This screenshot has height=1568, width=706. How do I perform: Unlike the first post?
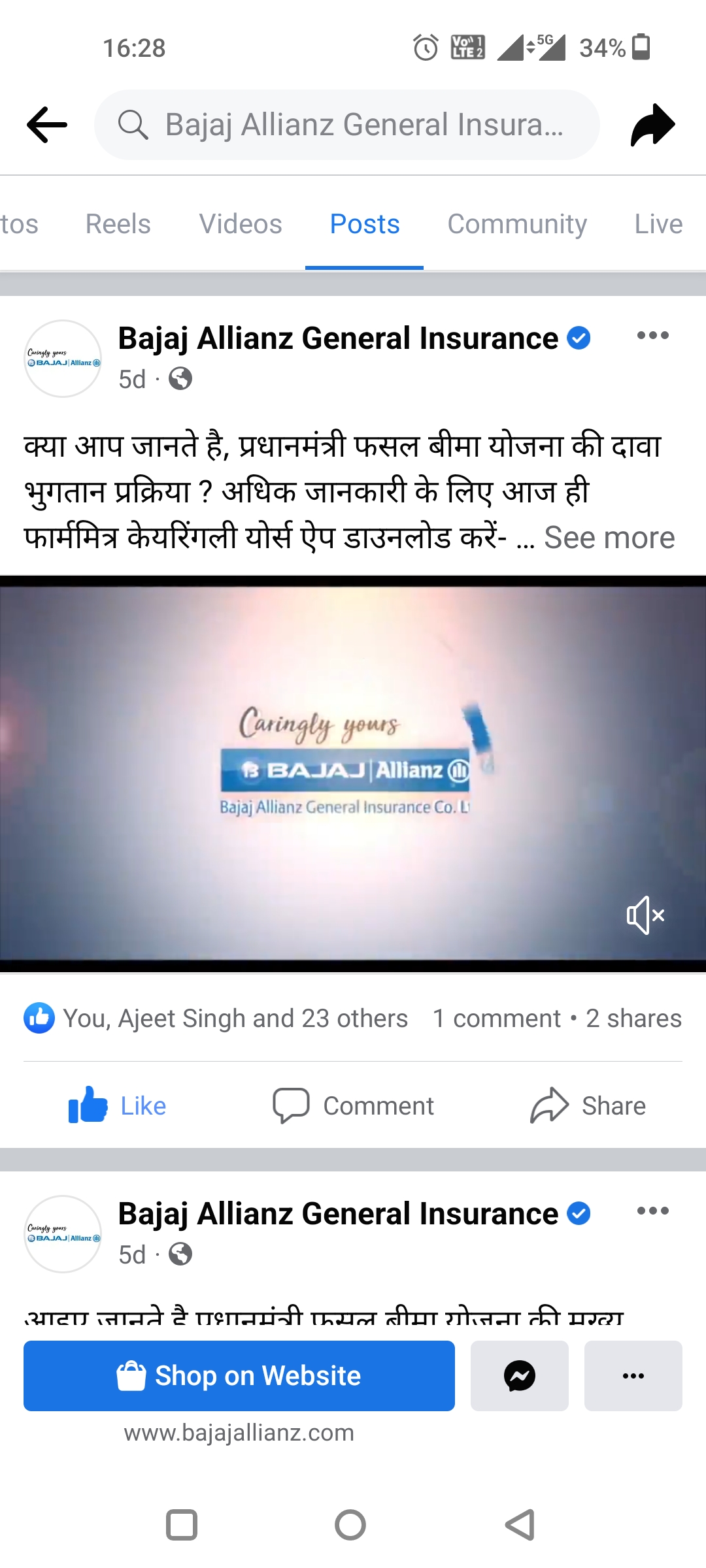(x=118, y=1105)
